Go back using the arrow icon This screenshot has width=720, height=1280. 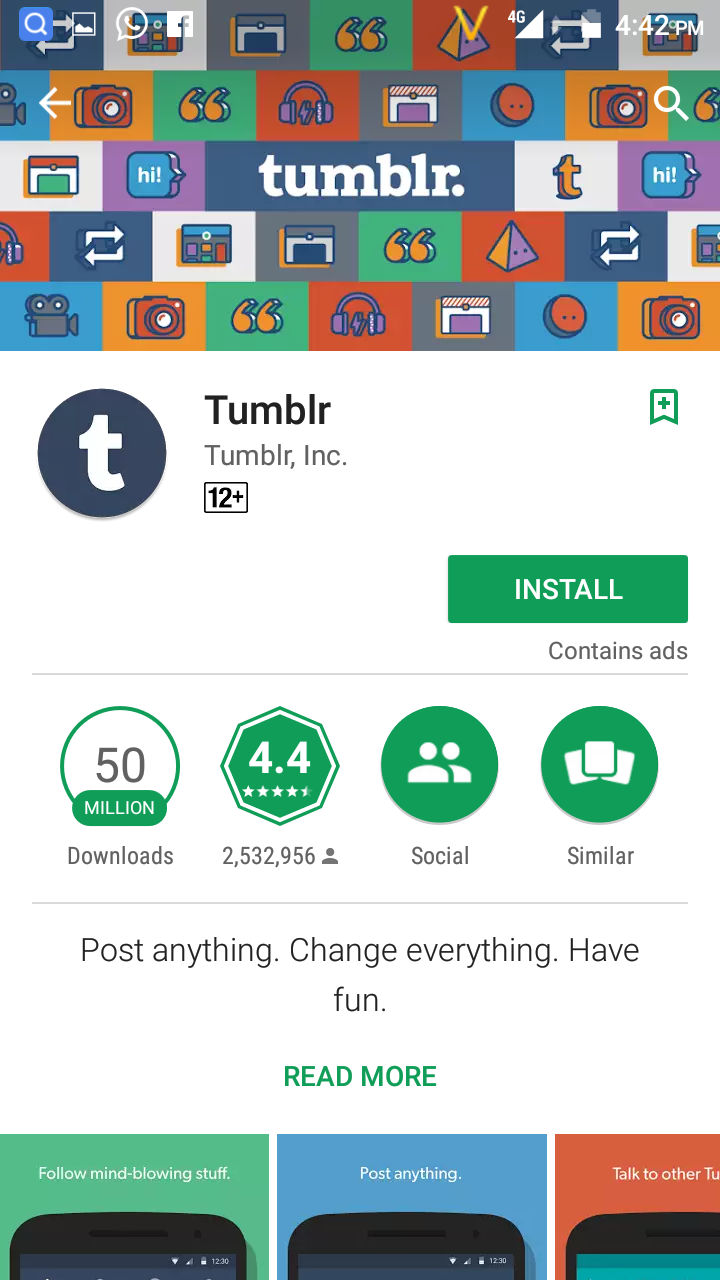pyautogui.click(x=55, y=103)
